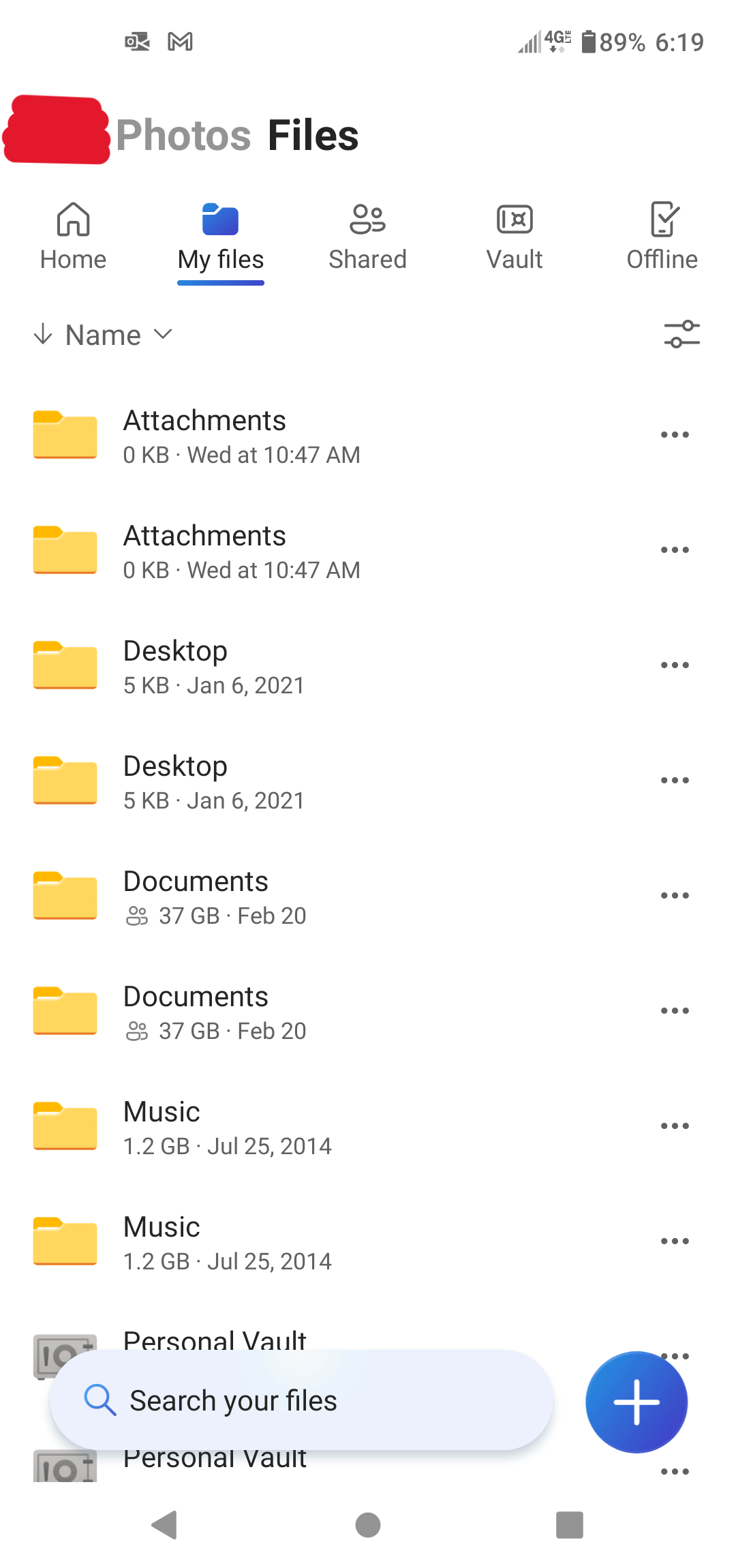Switch to the Photos section

(183, 135)
